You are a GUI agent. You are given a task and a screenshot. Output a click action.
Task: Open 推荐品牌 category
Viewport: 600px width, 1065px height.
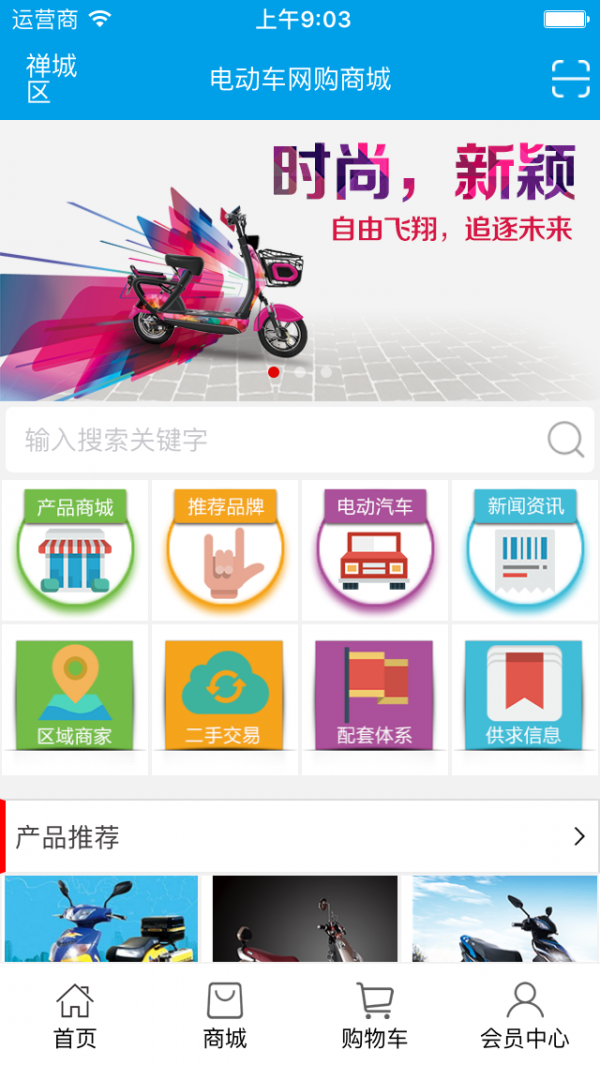click(225, 550)
